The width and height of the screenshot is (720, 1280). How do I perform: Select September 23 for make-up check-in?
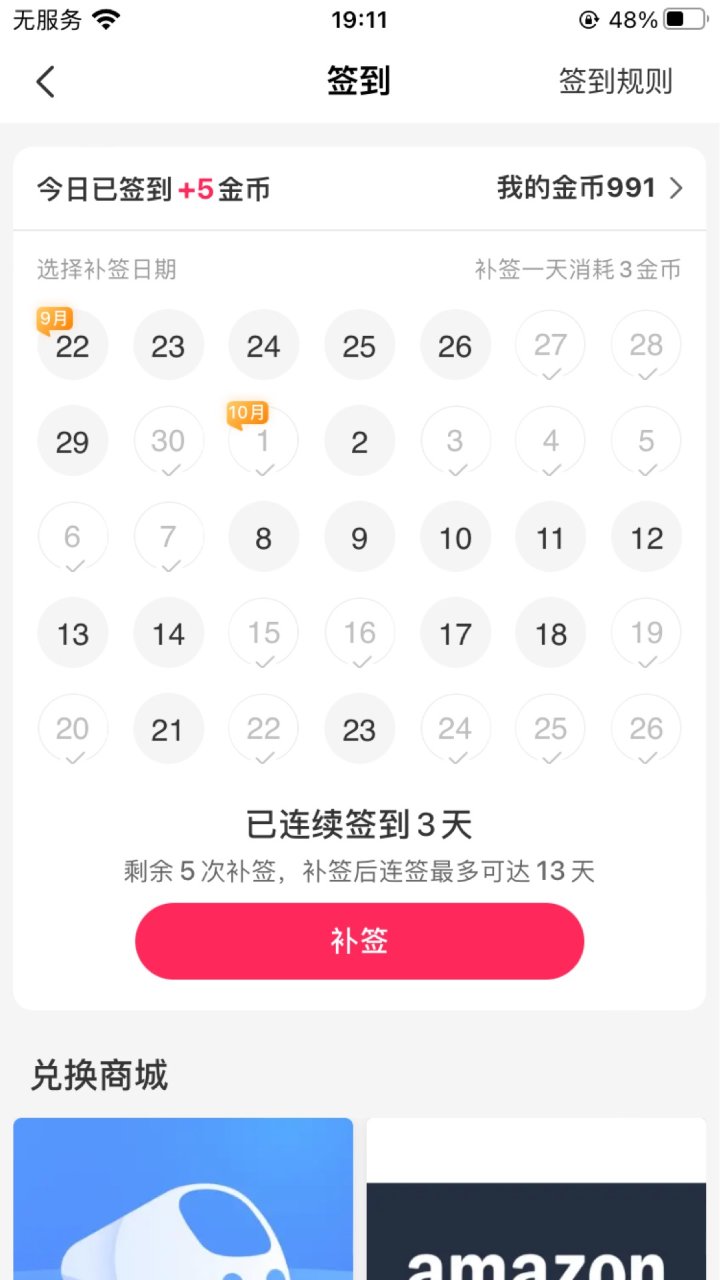pyautogui.click(x=168, y=346)
